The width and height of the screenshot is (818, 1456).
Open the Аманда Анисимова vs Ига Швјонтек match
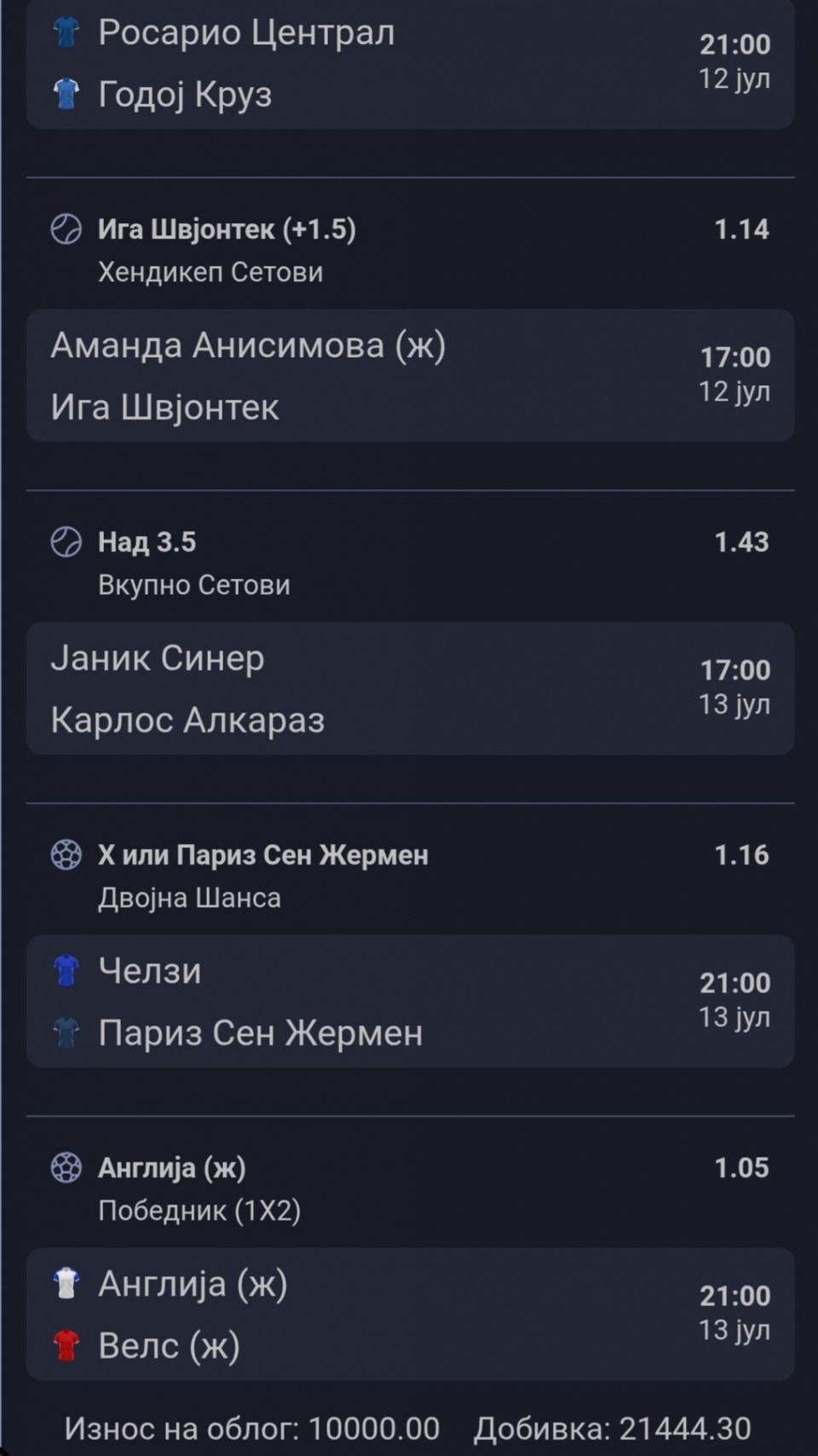(410, 376)
